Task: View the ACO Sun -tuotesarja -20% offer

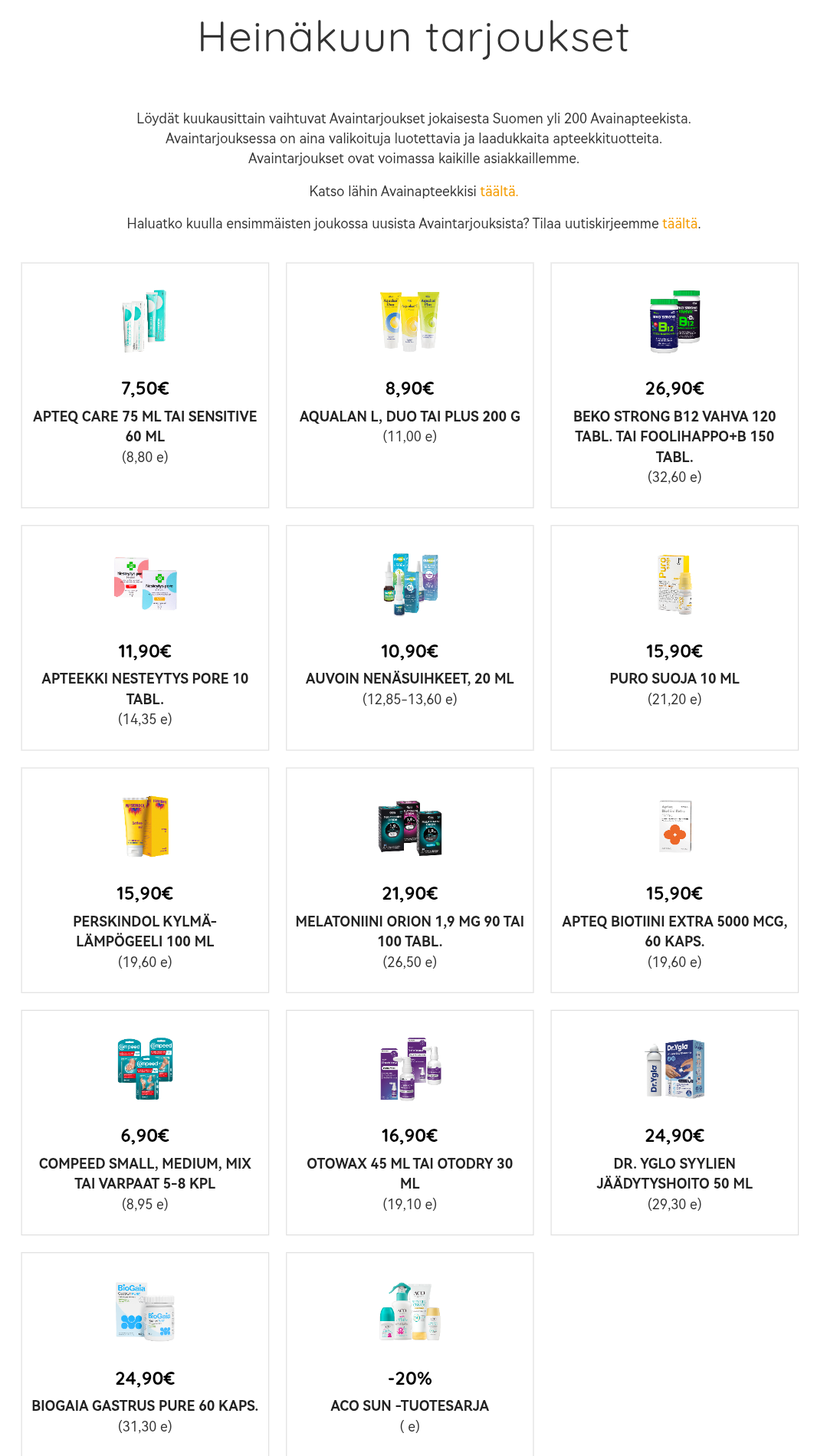Action: (x=410, y=1355)
